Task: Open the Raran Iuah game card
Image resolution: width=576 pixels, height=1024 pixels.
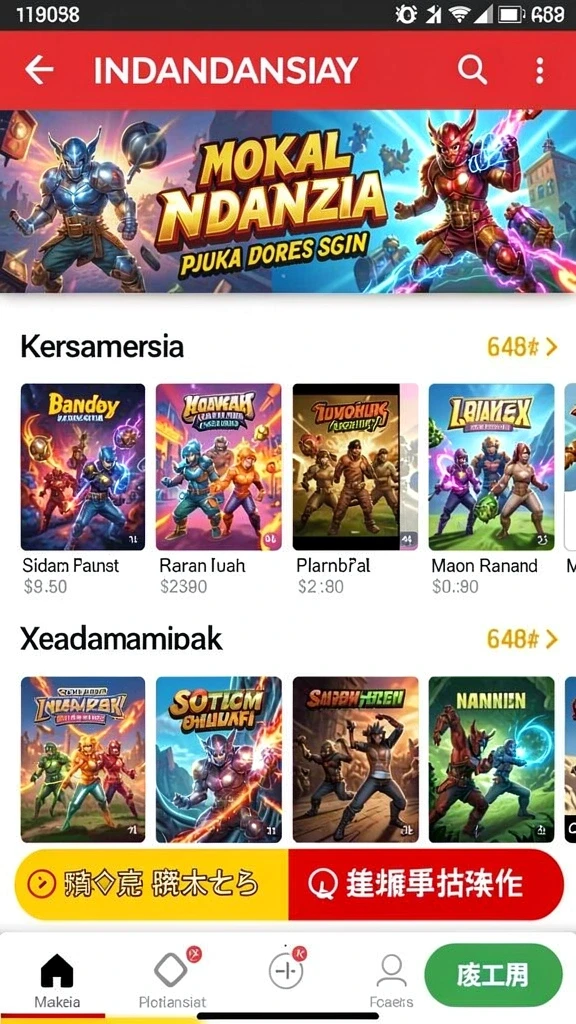Action: [x=219, y=490]
